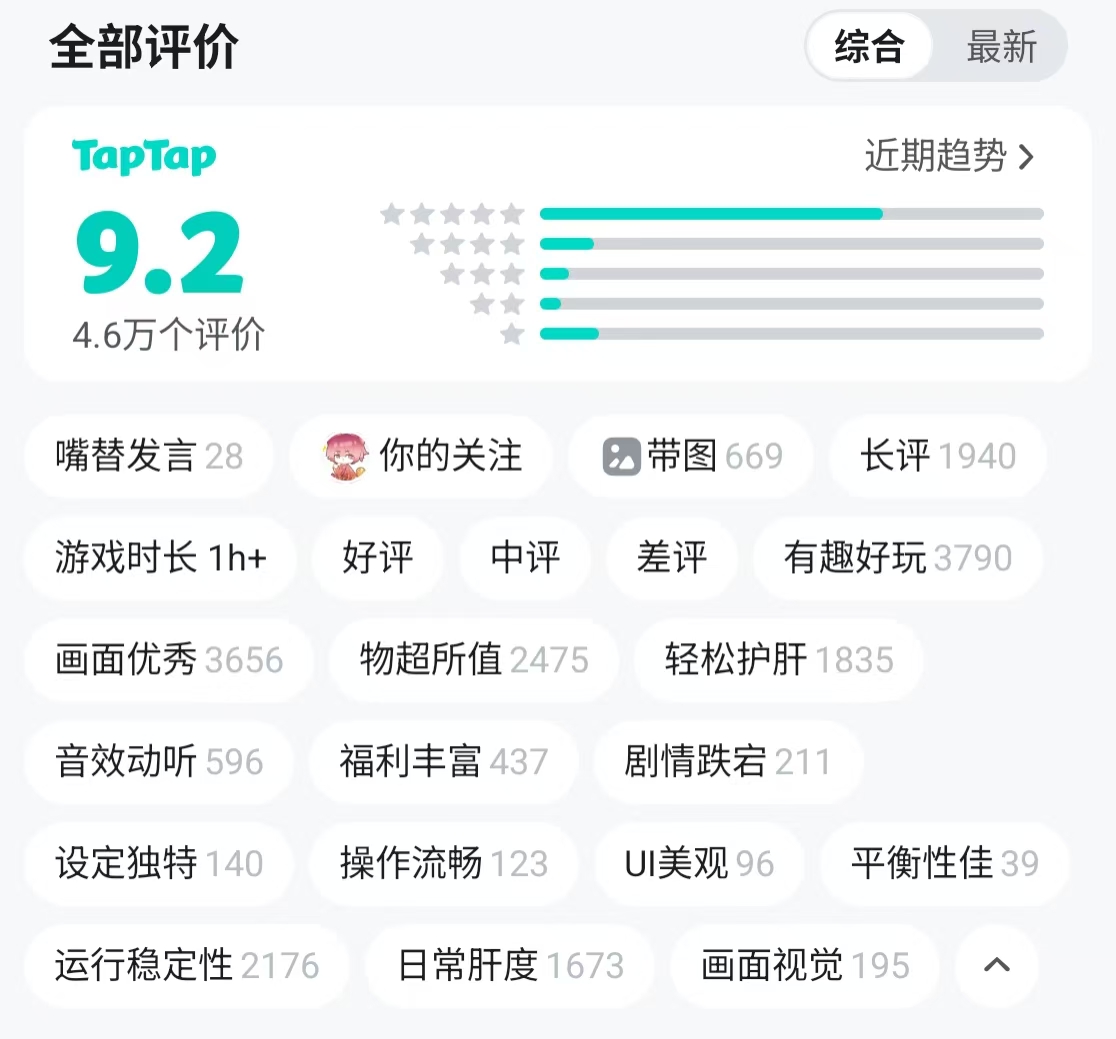Pick the 运行稳定性 tag
1116x1039 pixels.
[187, 967]
